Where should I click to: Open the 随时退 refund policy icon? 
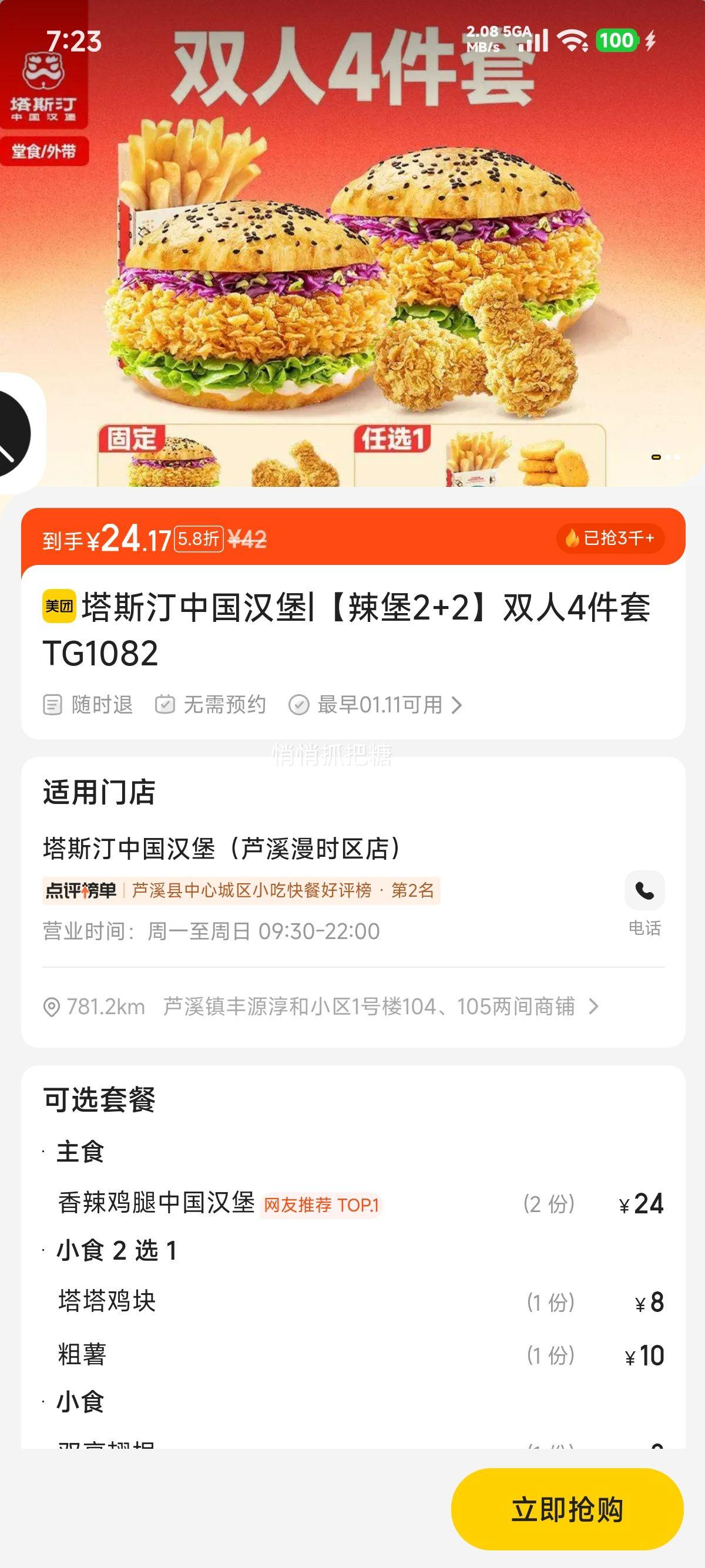53,705
